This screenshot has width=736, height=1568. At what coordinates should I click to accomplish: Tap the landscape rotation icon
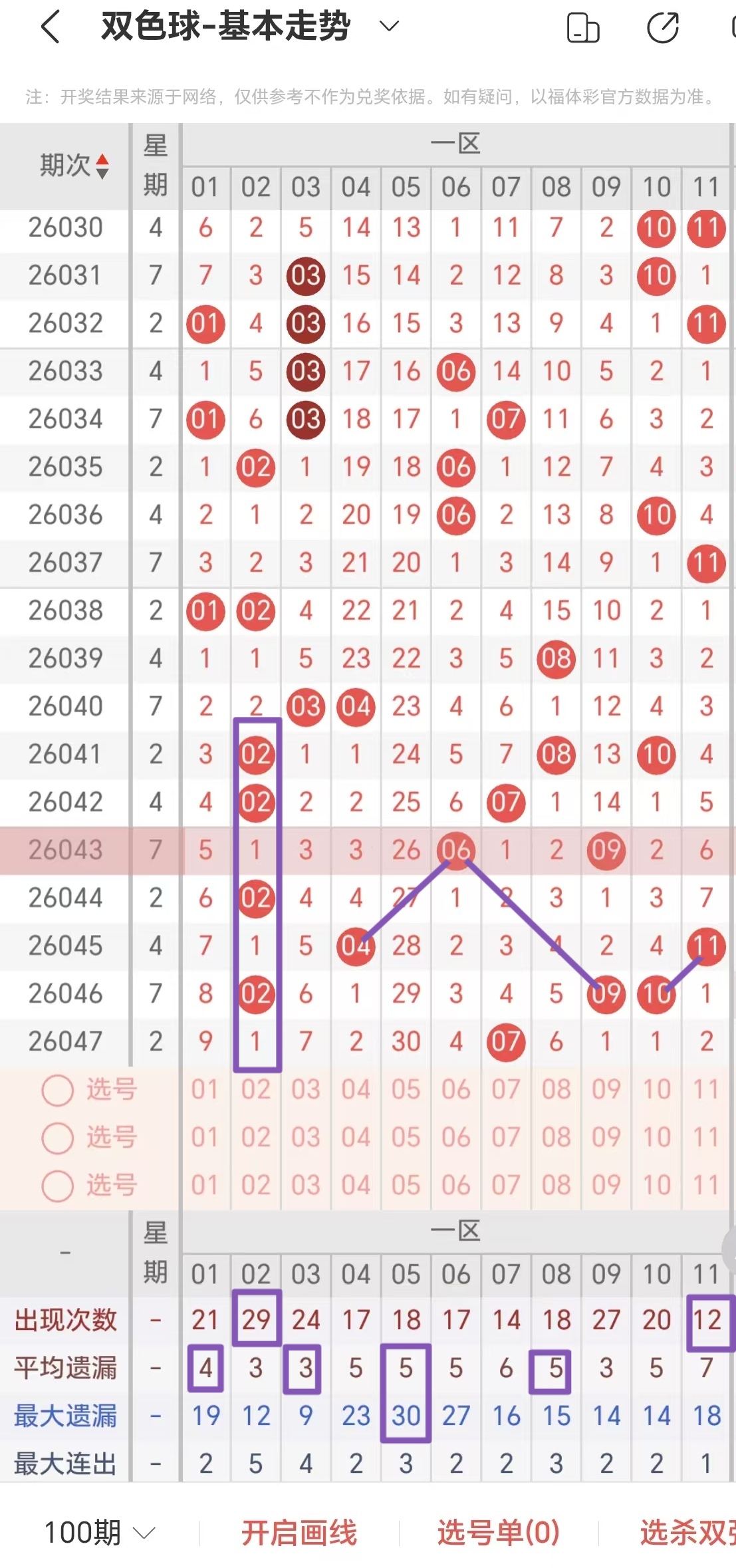(582, 28)
